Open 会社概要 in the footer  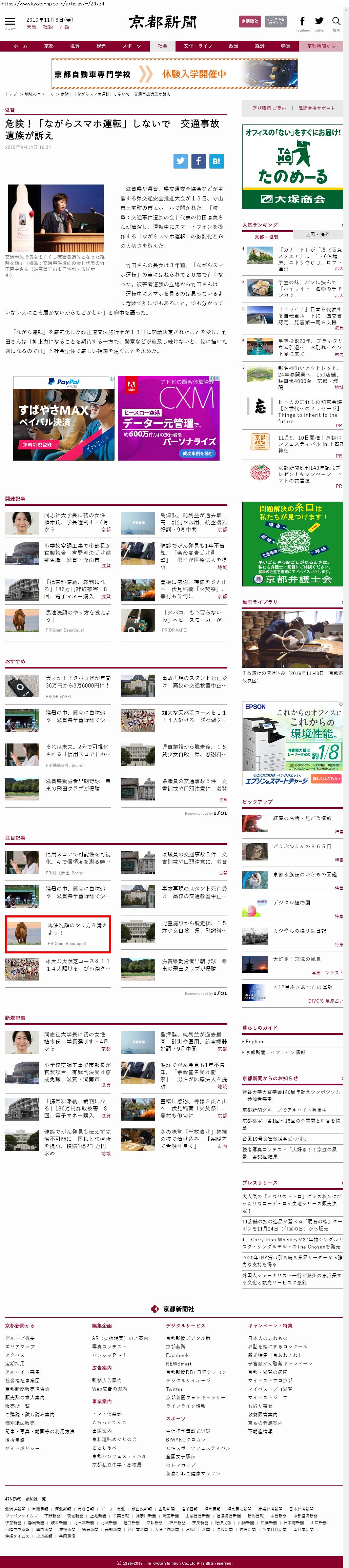(20, 1338)
